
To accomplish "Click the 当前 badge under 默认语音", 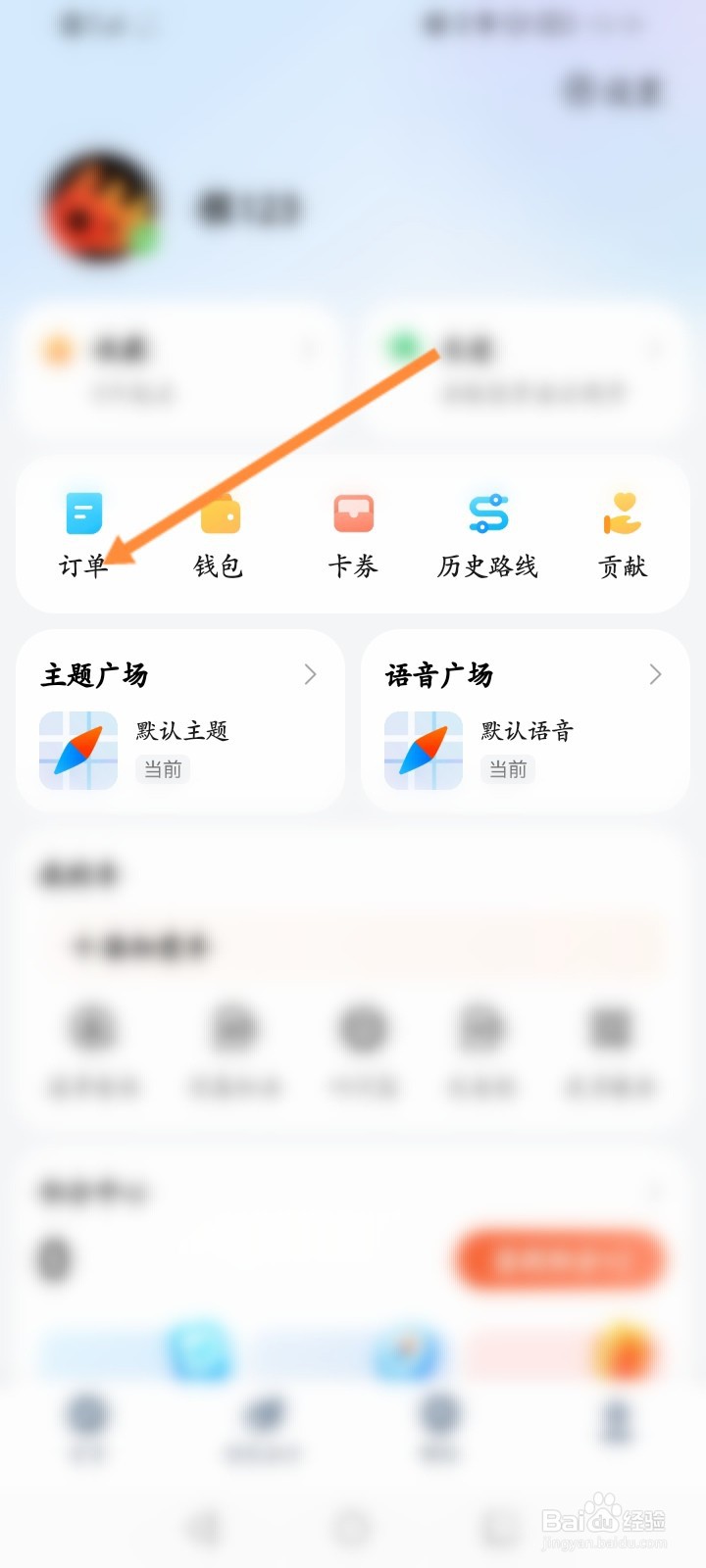I will [x=507, y=770].
